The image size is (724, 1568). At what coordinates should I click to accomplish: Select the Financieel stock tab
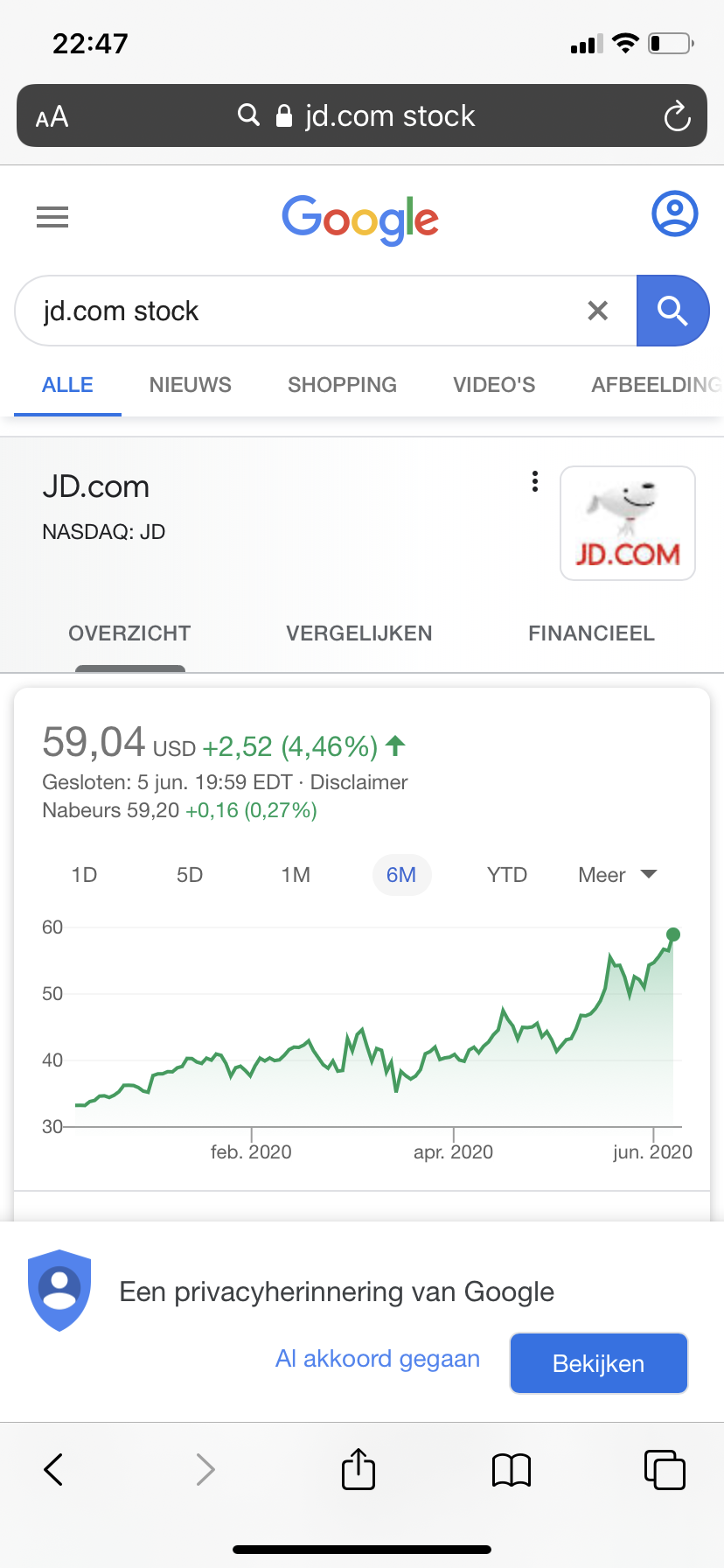591,633
